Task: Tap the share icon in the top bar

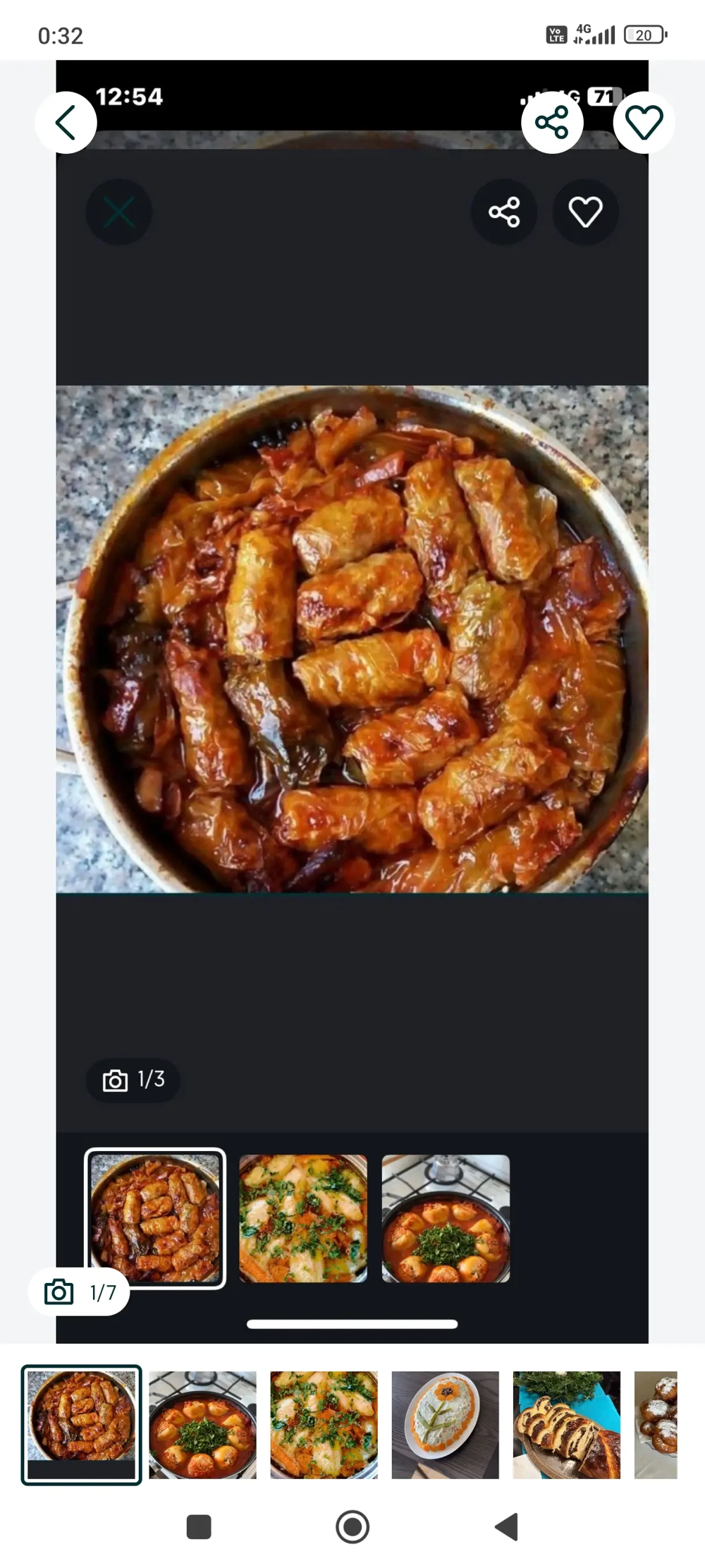Action: 552,121
